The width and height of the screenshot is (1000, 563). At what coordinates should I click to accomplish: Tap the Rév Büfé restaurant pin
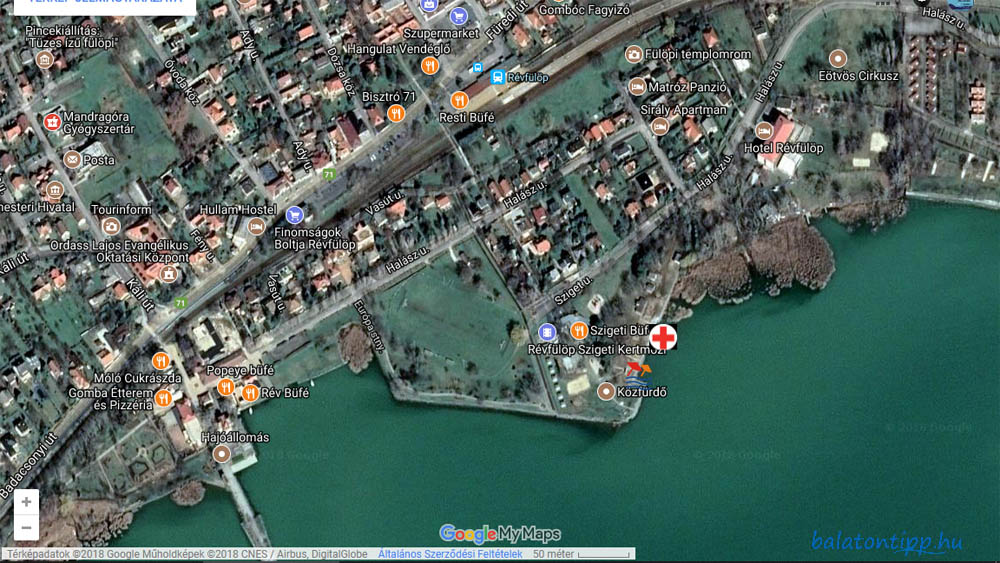coord(249,393)
